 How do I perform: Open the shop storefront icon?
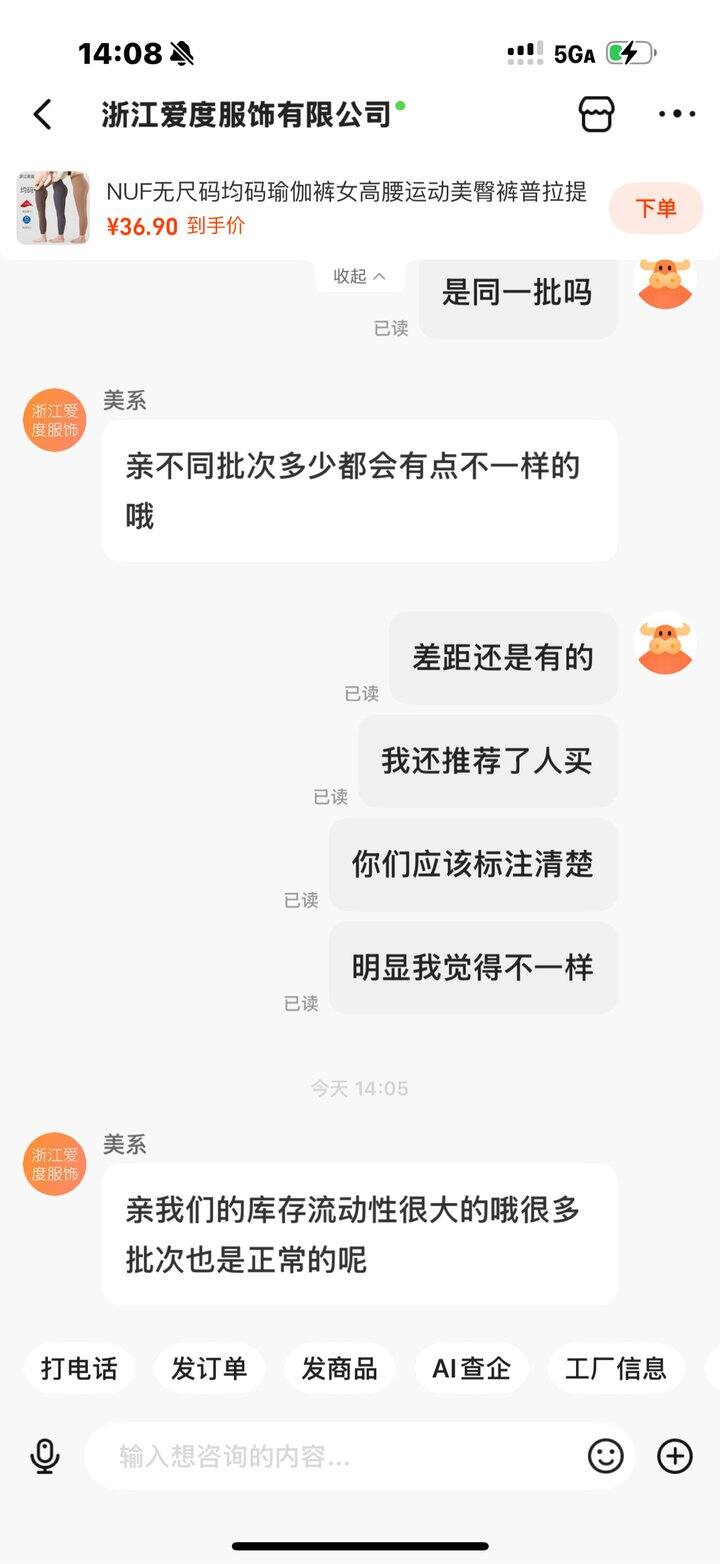click(597, 114)
